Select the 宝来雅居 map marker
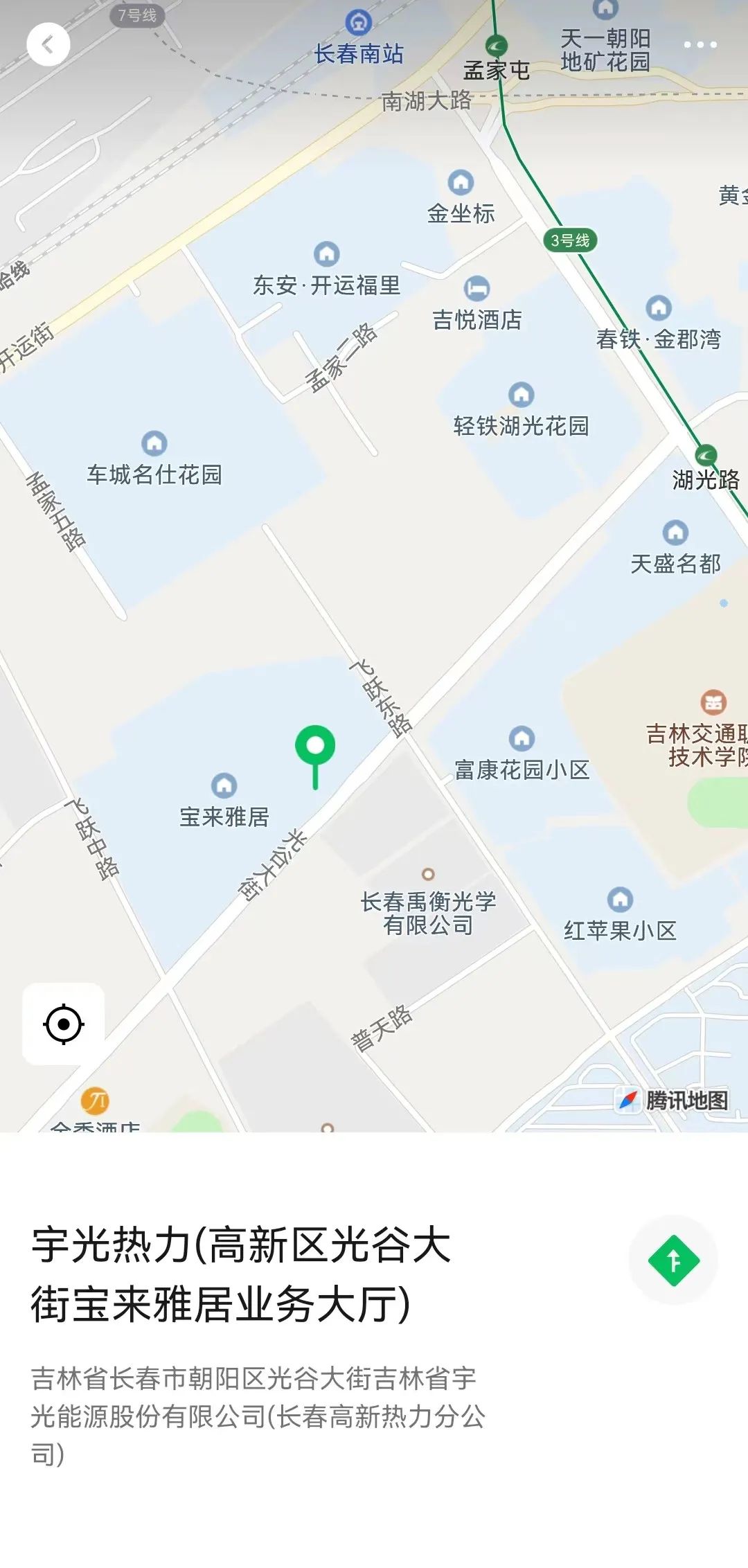Viewport: 748px width, 1568px height. (224, 785)
